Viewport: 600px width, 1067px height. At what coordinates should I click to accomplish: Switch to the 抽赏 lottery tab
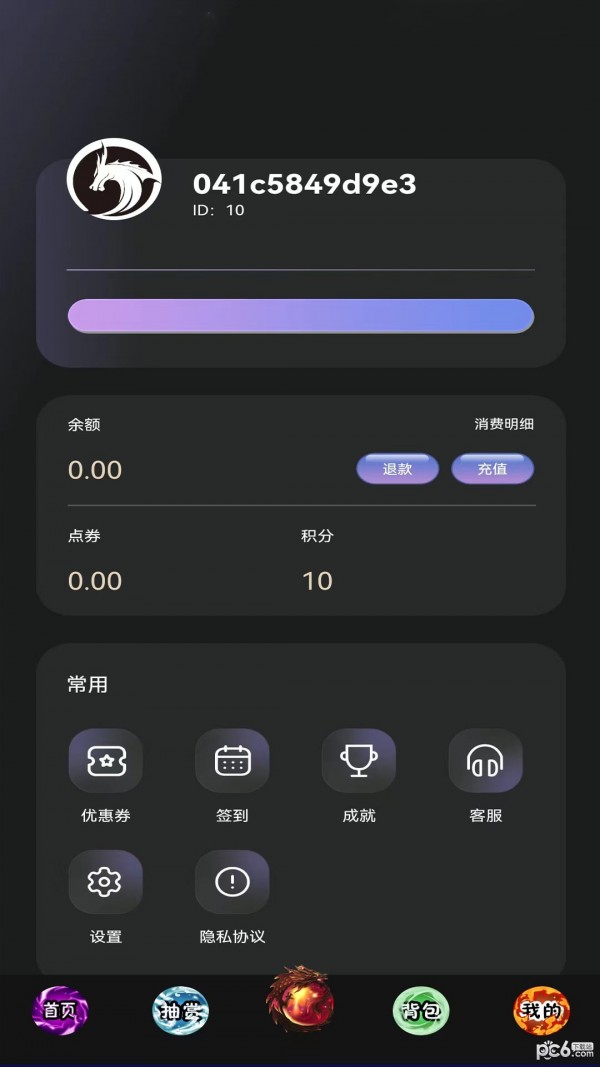click(x=180, y=1011)
